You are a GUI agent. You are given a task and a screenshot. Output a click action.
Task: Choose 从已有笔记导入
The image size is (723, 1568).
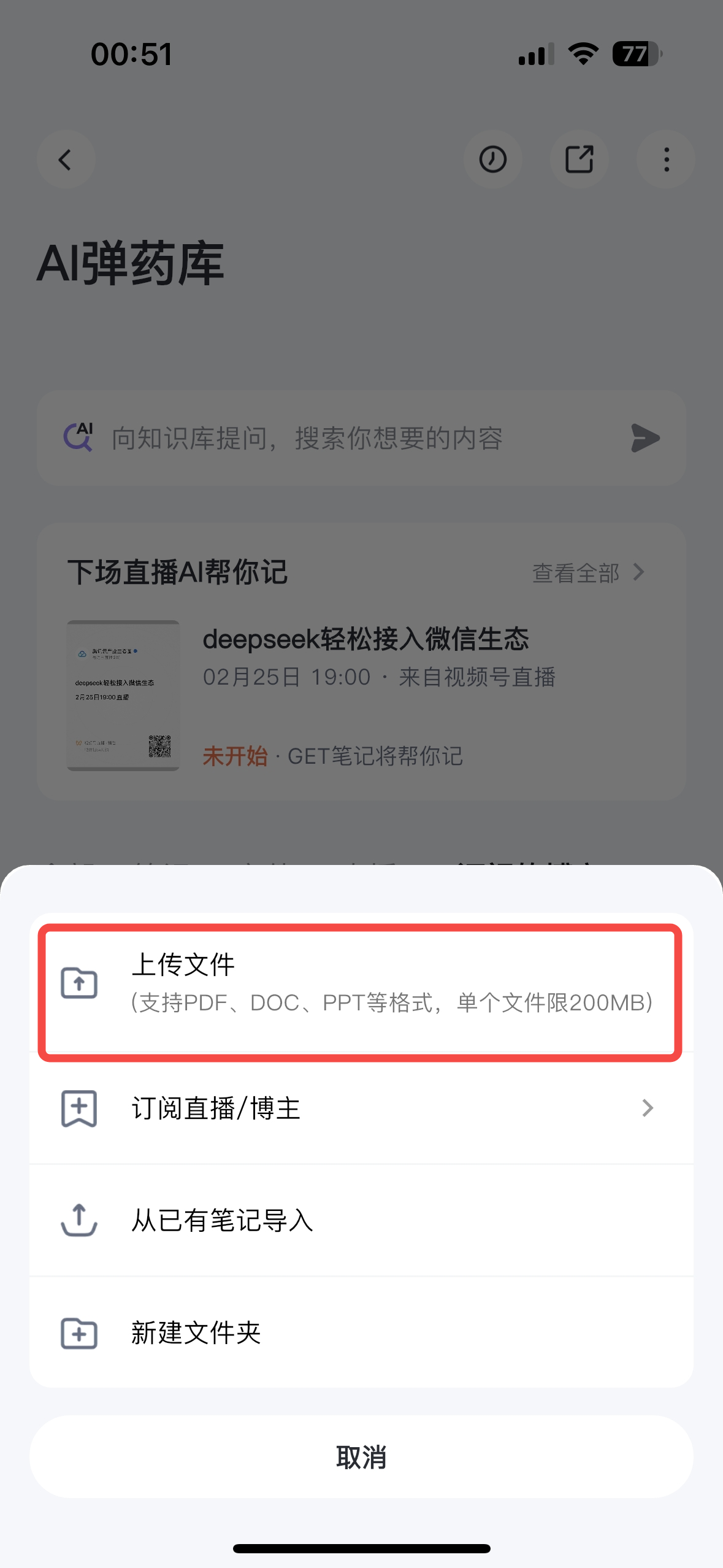tap(361, 1220)
